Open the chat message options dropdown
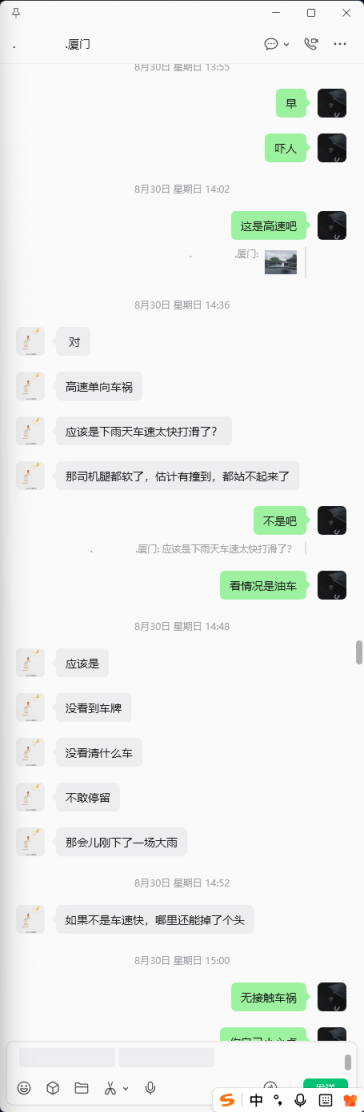Image resolution: width=364 pixels, height=1112 pixels. click(x=276, y=44)
